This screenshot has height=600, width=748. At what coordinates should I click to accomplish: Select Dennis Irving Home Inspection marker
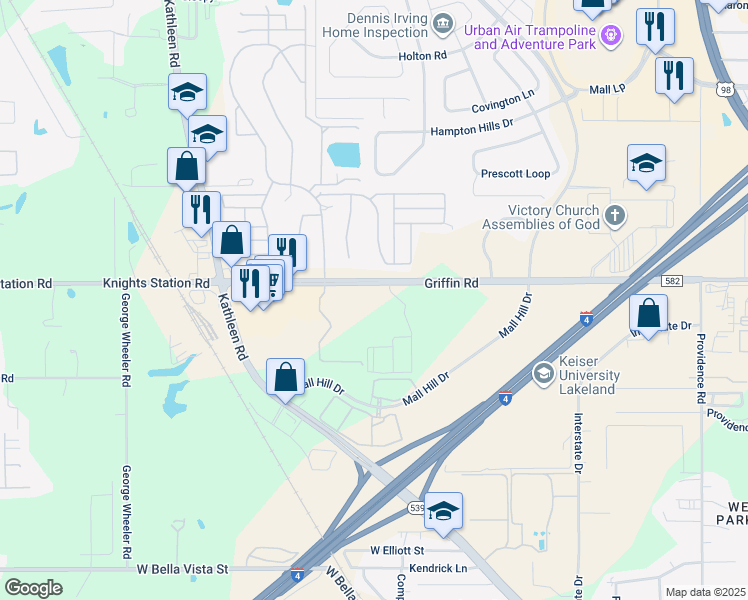443,22
